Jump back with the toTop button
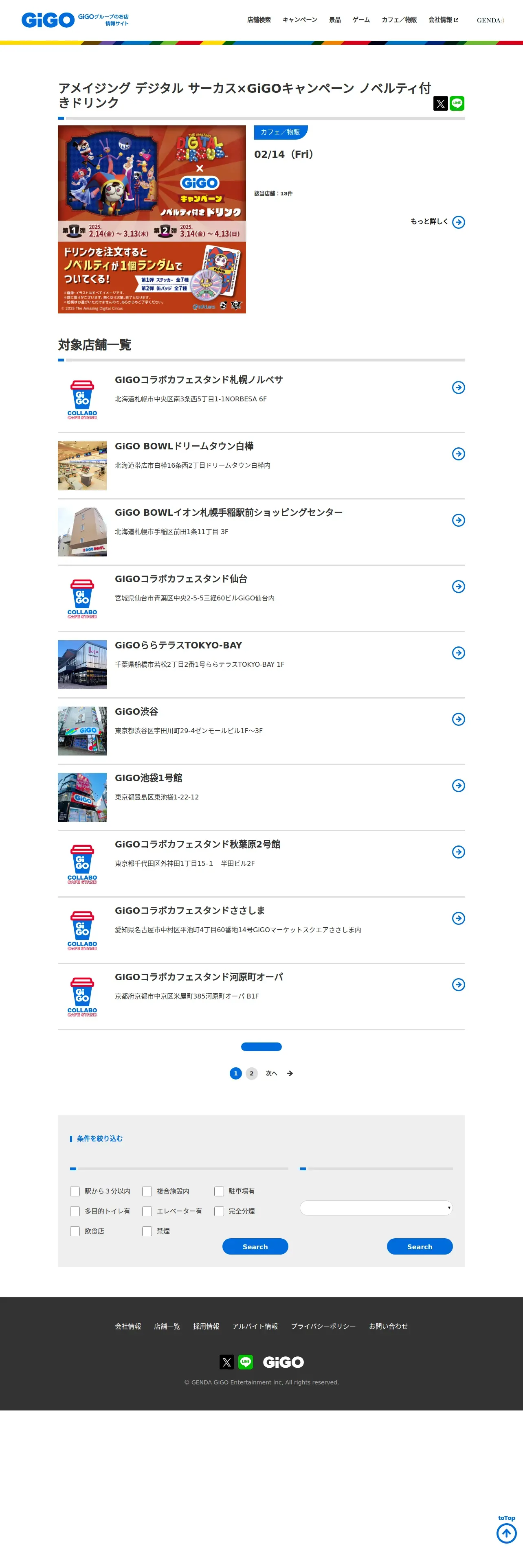Image resolution: width=523 pixels, height=1568 pixels. (x=506, y=1534)
